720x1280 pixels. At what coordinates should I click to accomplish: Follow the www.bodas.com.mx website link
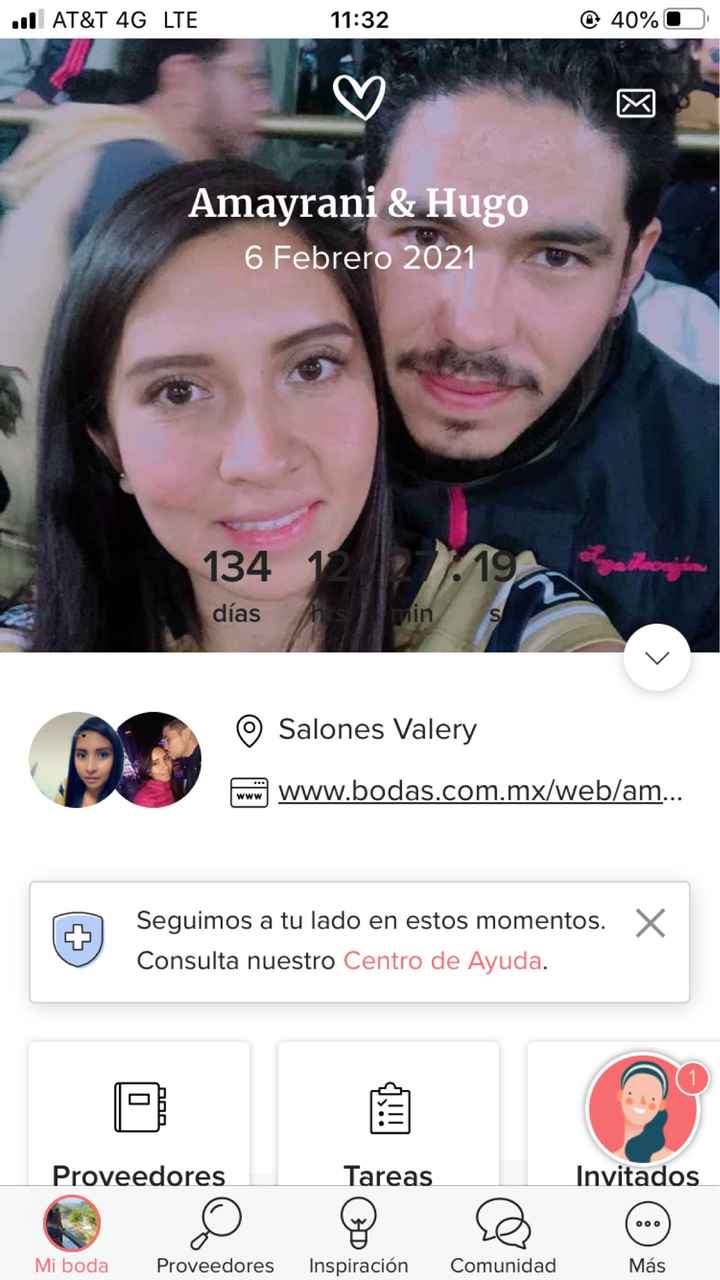coord(480,791)
